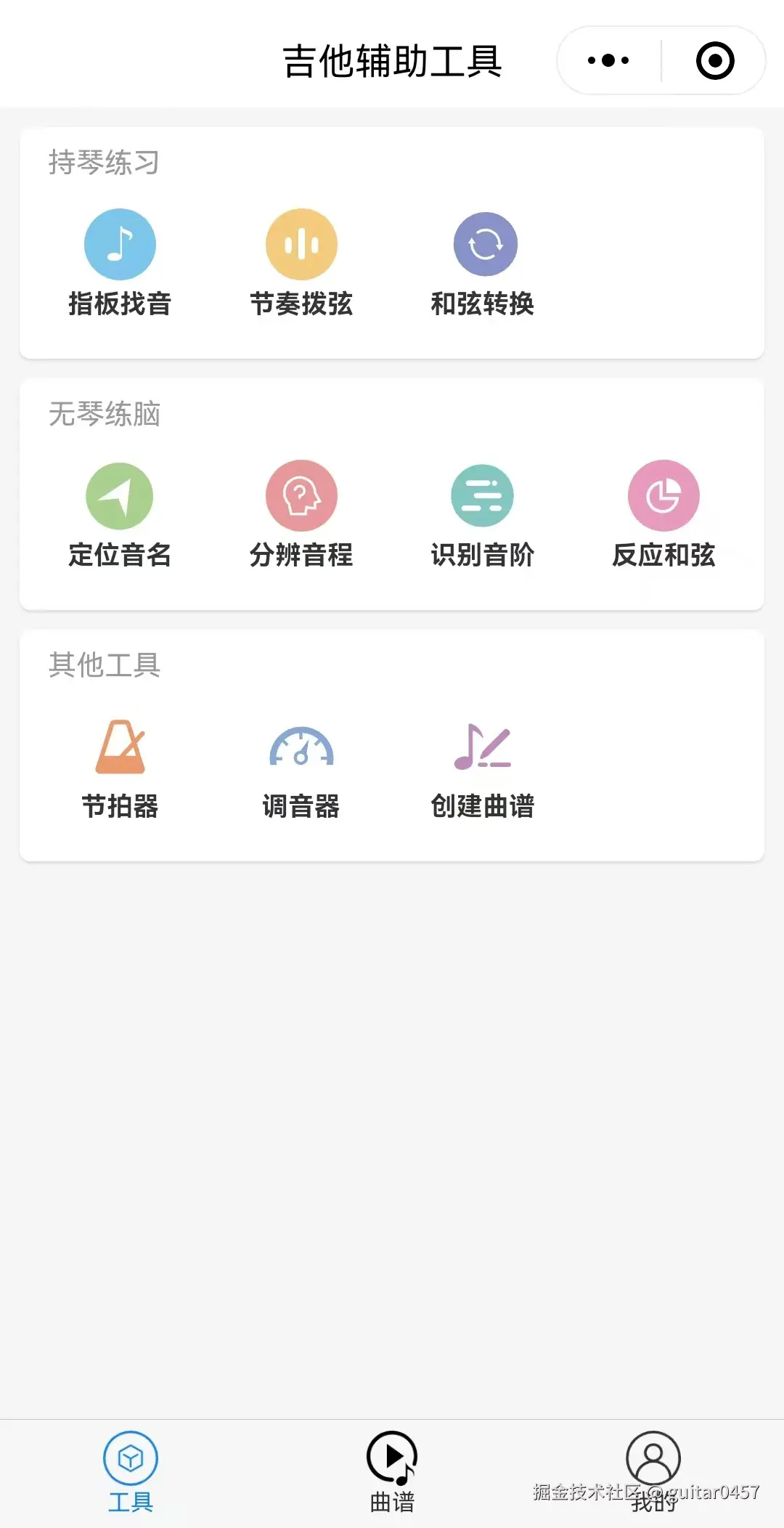784x1528 pixels.
Task: Open the mini program more options menu
Action: [x=608, y=60]
